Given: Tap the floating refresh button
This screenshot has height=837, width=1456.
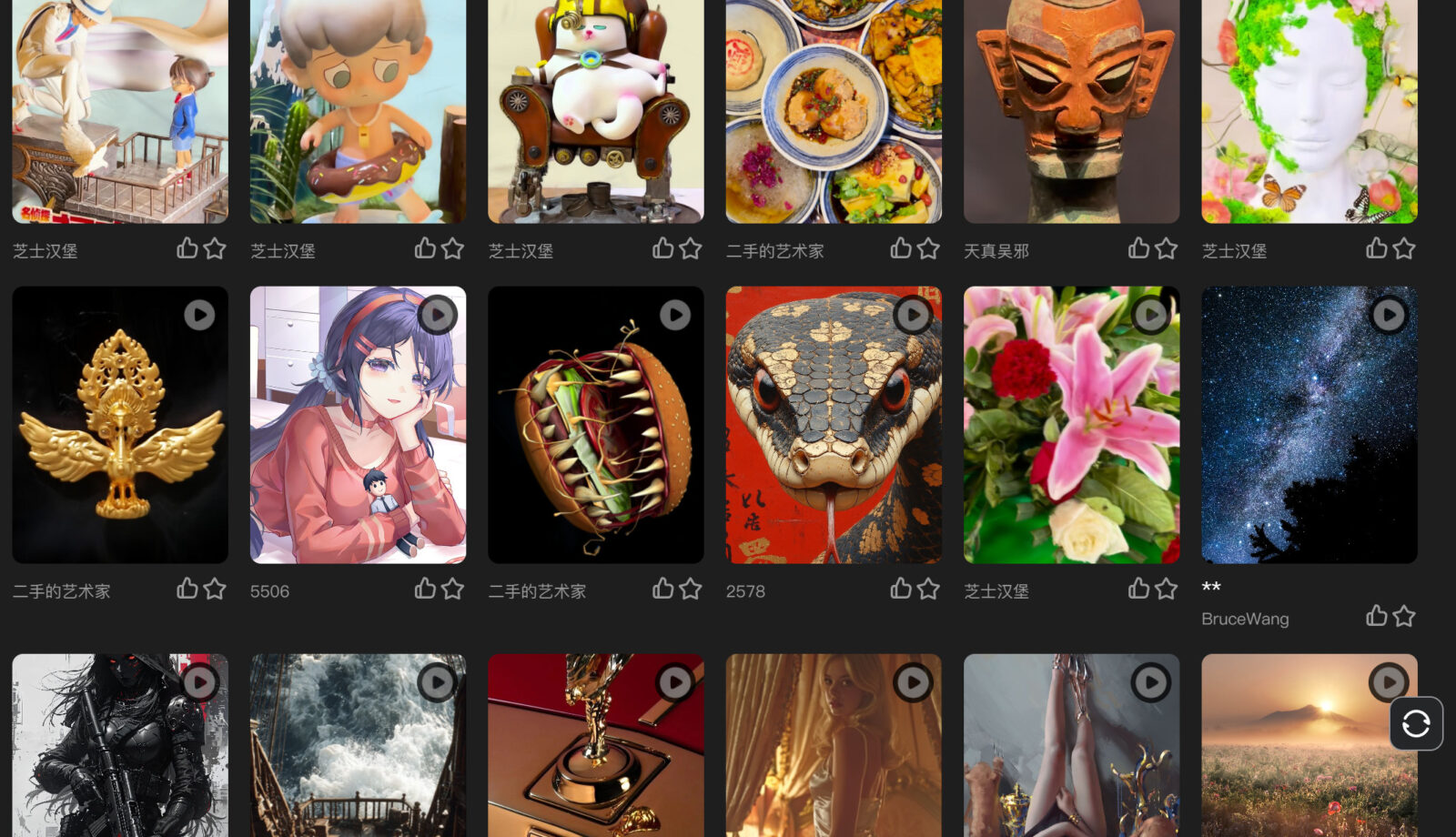Looking at the screenshot, I should point(1415,723).
